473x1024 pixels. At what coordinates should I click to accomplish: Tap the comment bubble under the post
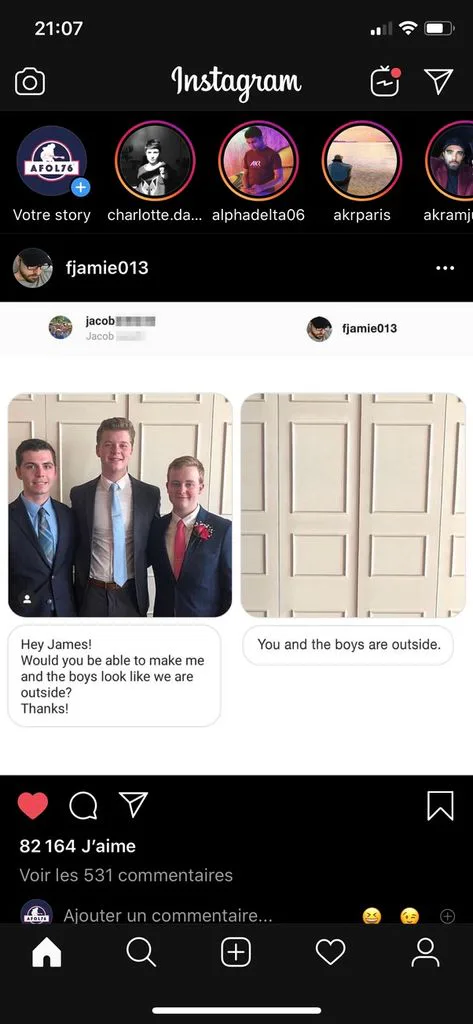tap(83, 806)
